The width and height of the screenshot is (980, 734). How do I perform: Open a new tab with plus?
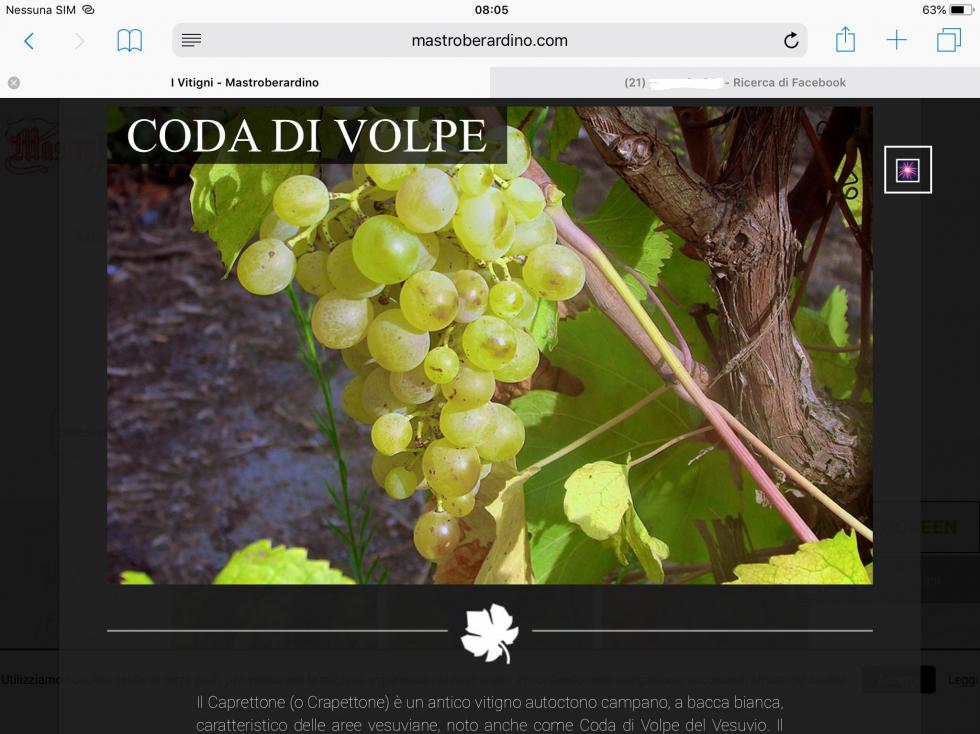896,41
